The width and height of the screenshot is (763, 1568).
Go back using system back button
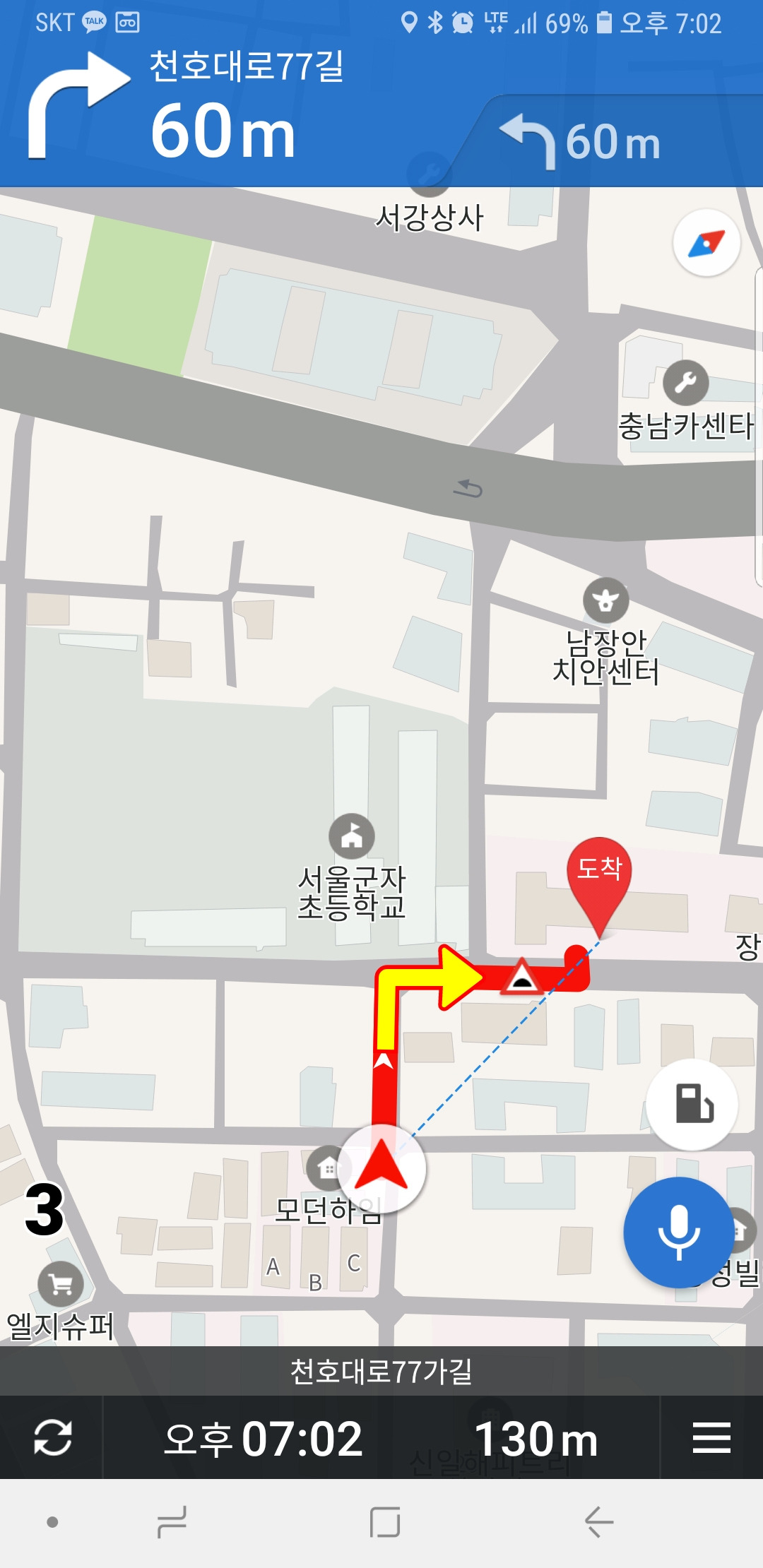[599, 1522]
